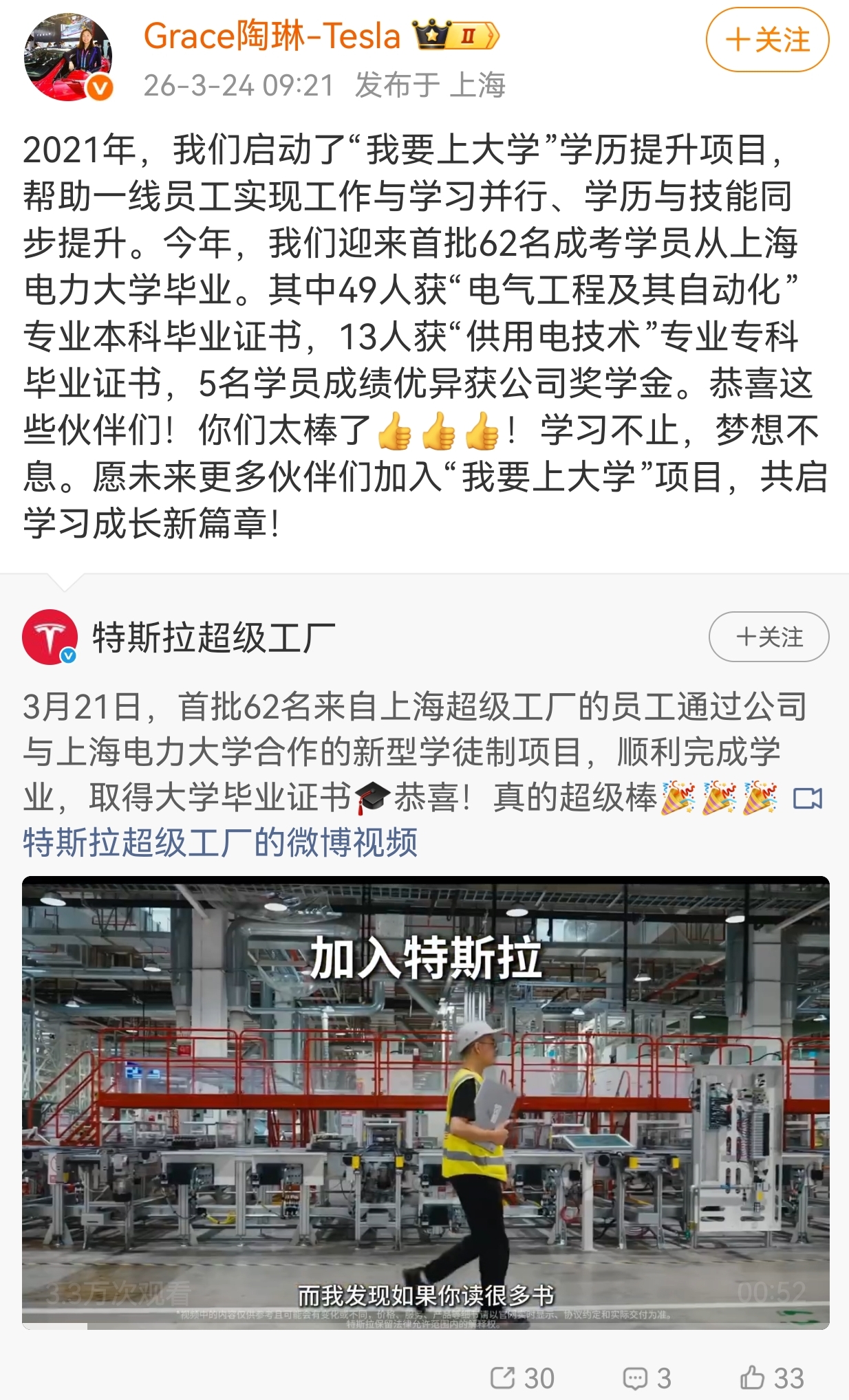Open Grace陶琳-Tesla's profile avatar
The image size is (849, 1400).
tap(67, 58)
